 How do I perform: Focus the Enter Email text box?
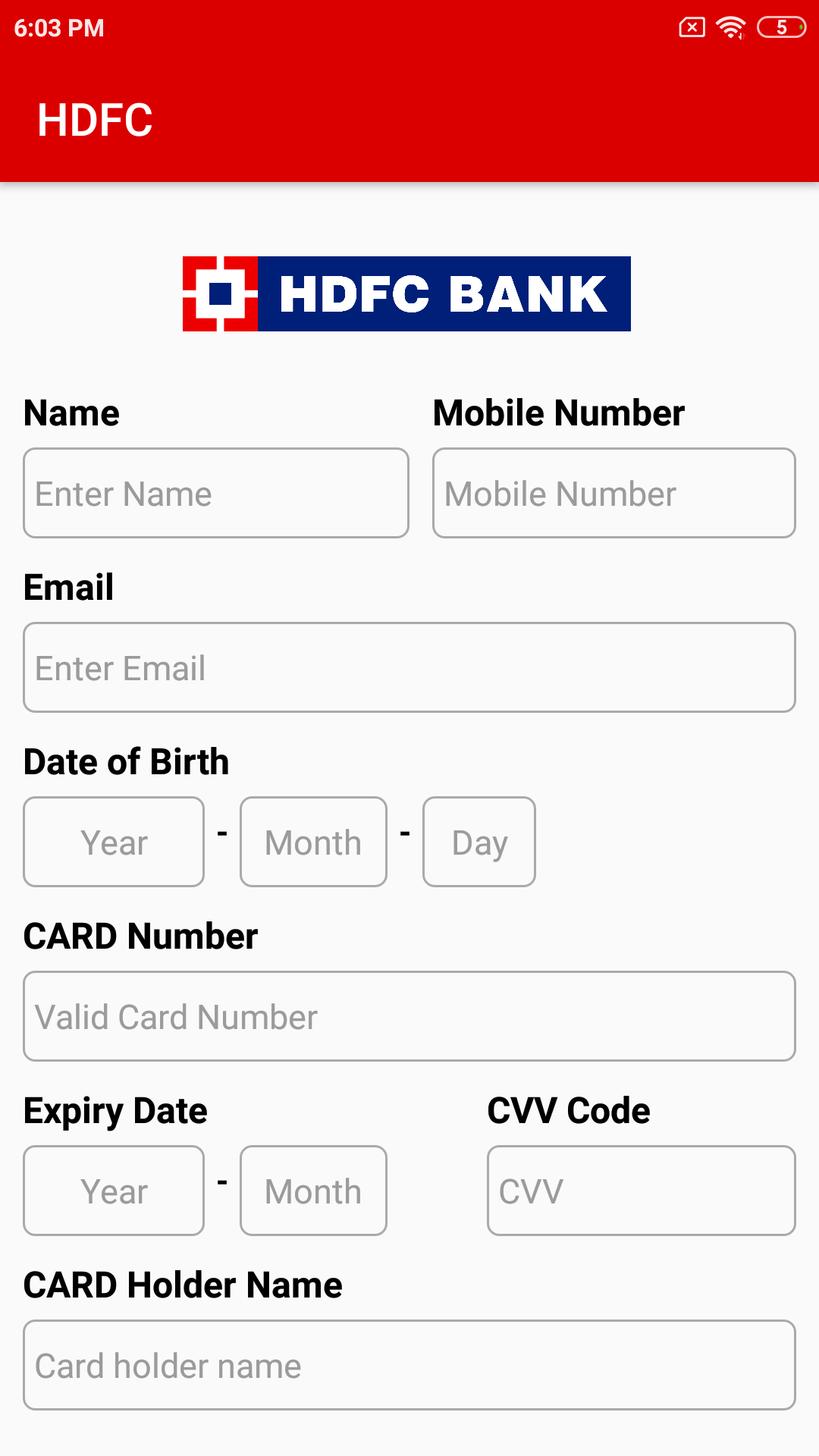(x=409, y=667)
